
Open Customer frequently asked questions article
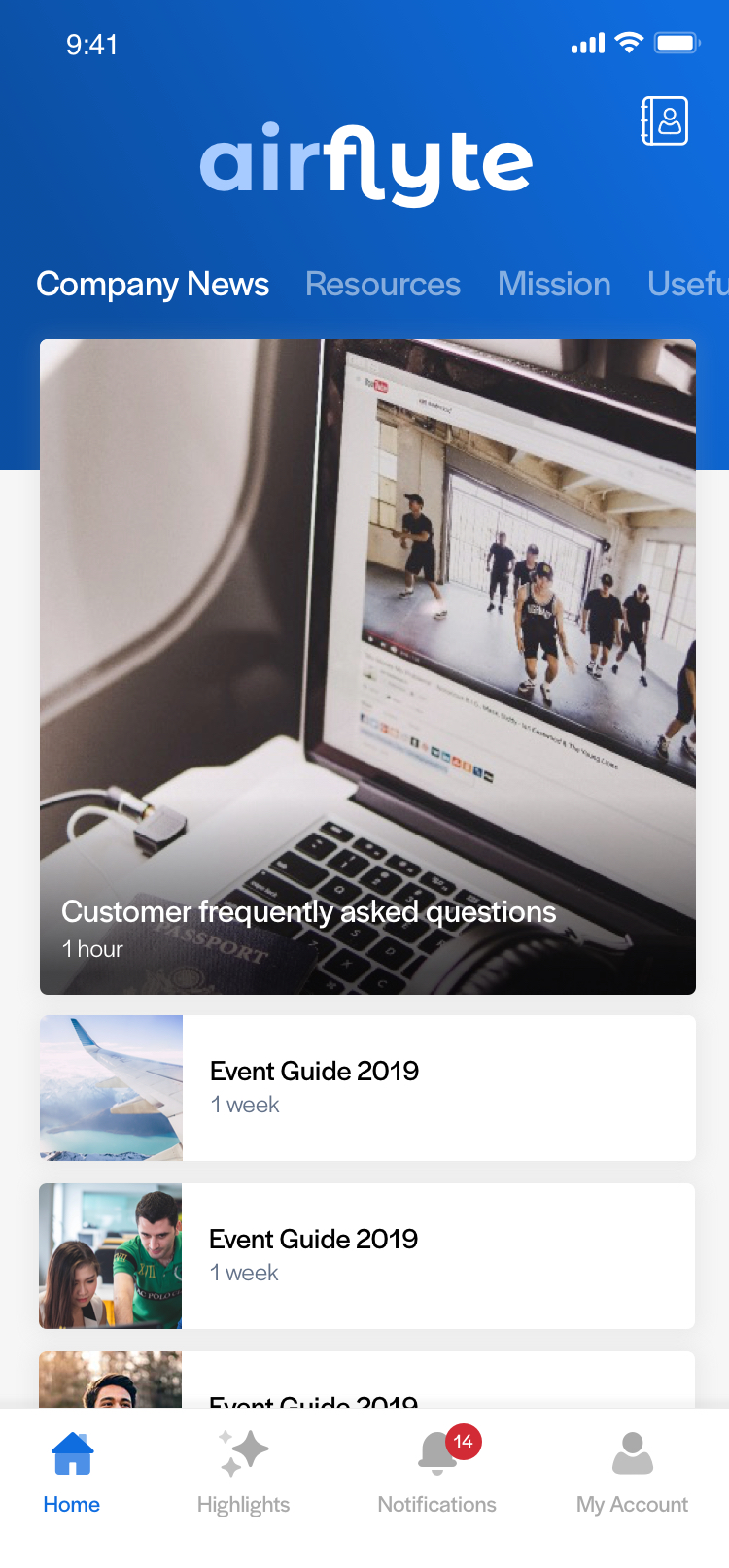pyautogui.click(x=367, y=666)
